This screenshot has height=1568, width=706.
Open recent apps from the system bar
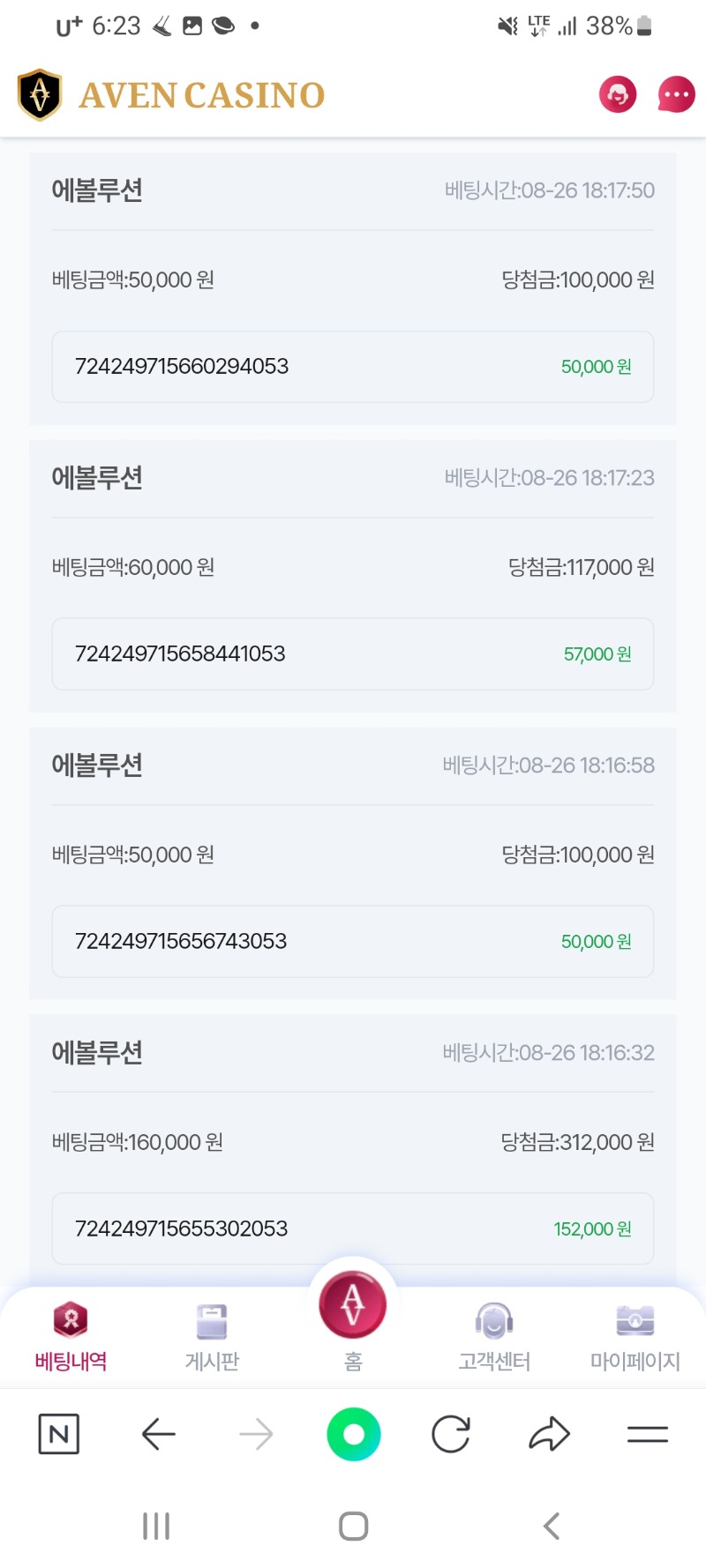[x=156, y=1526]
